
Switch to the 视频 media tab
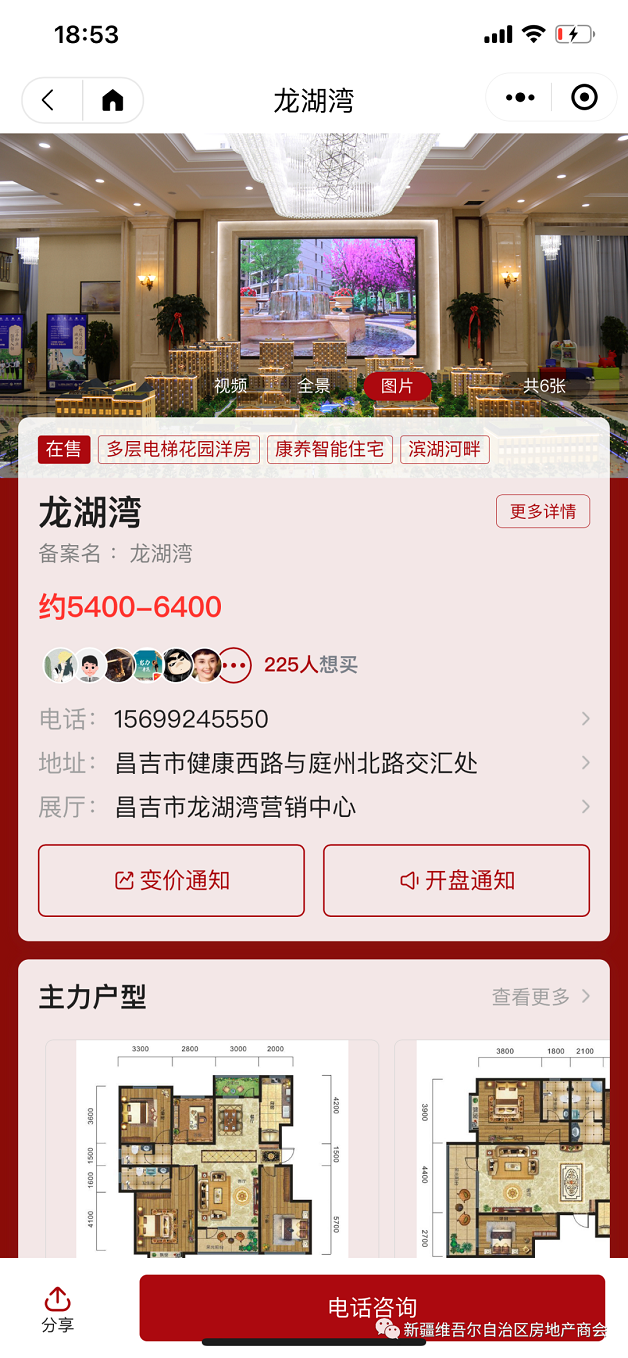231,386
